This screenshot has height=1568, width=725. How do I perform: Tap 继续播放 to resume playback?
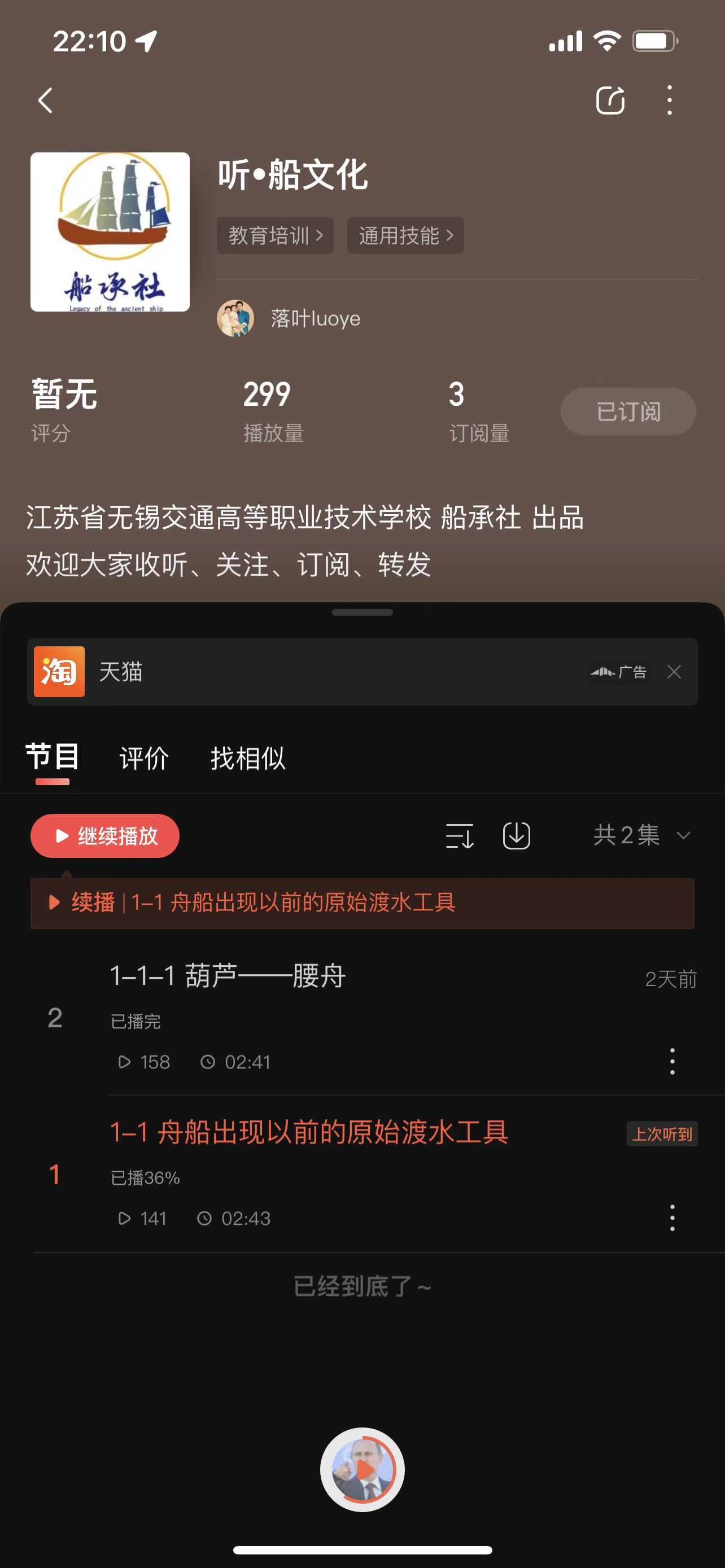[x=104, y=836]
